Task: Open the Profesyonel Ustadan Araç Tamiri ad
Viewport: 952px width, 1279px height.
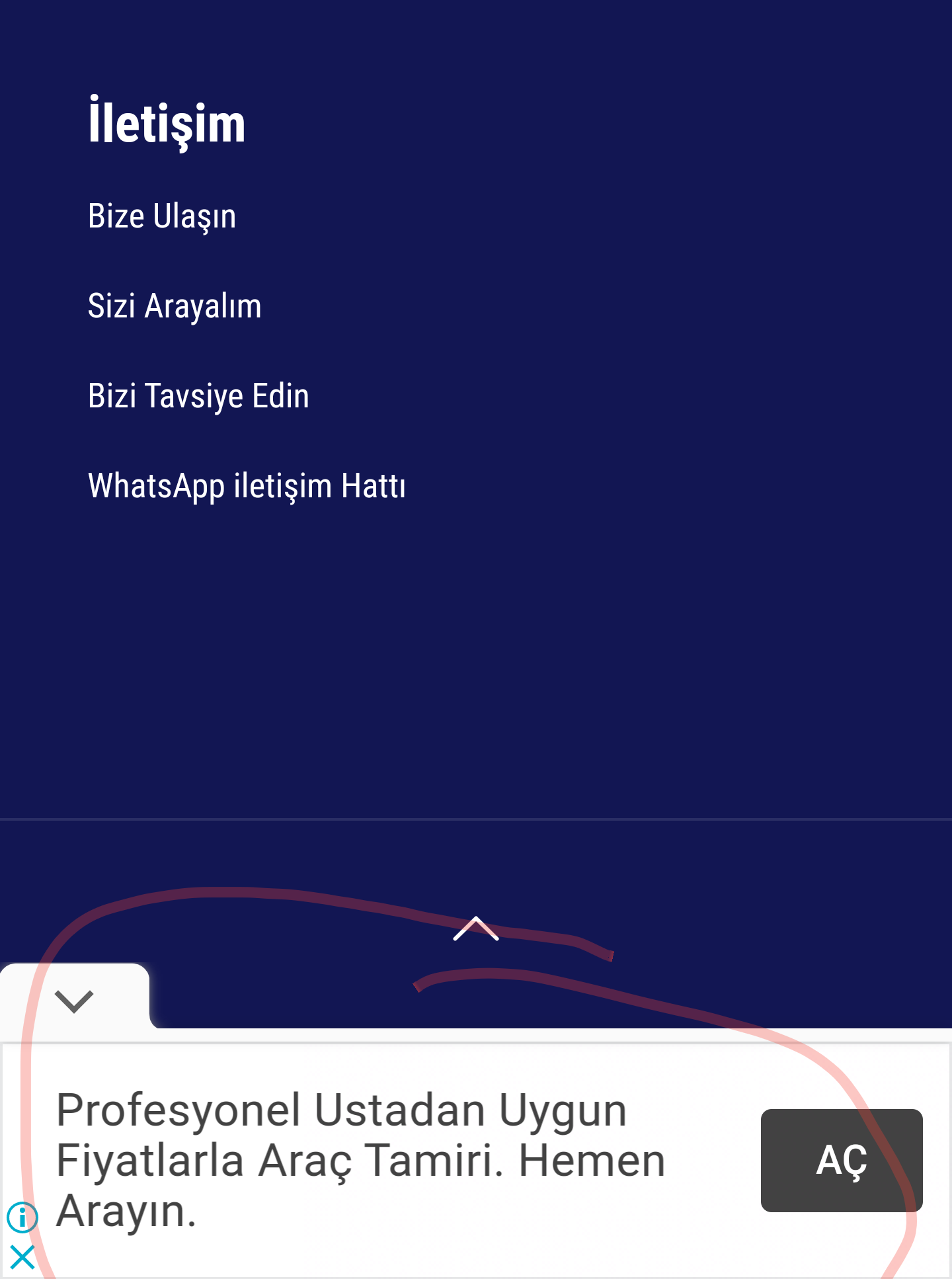Action: (360, 1161)
